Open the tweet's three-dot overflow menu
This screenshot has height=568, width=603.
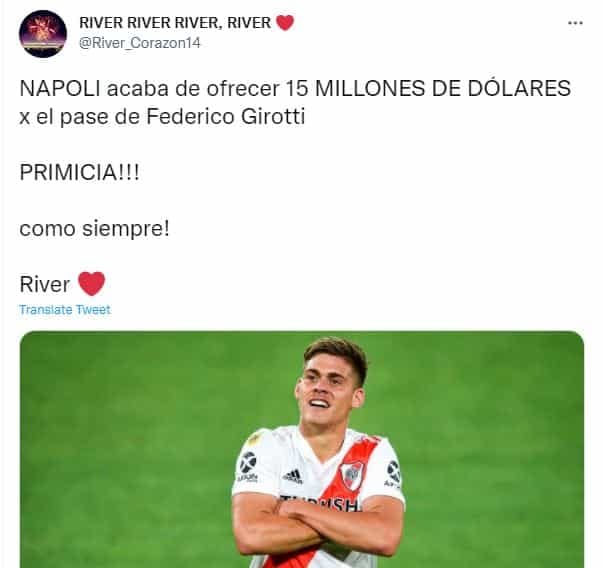575,23
